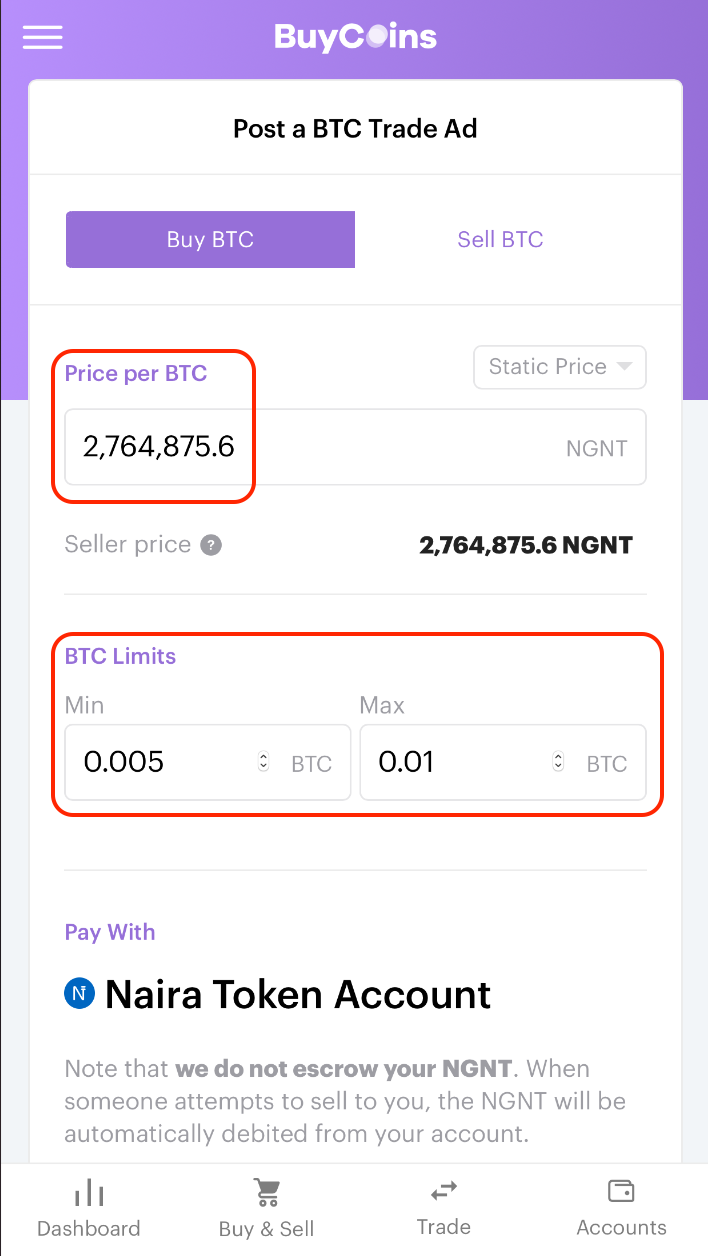The height and width of the screenshot is (1256, 708).
Task: Go to the Dashboard tab
Action: (x=89, y=1209)
